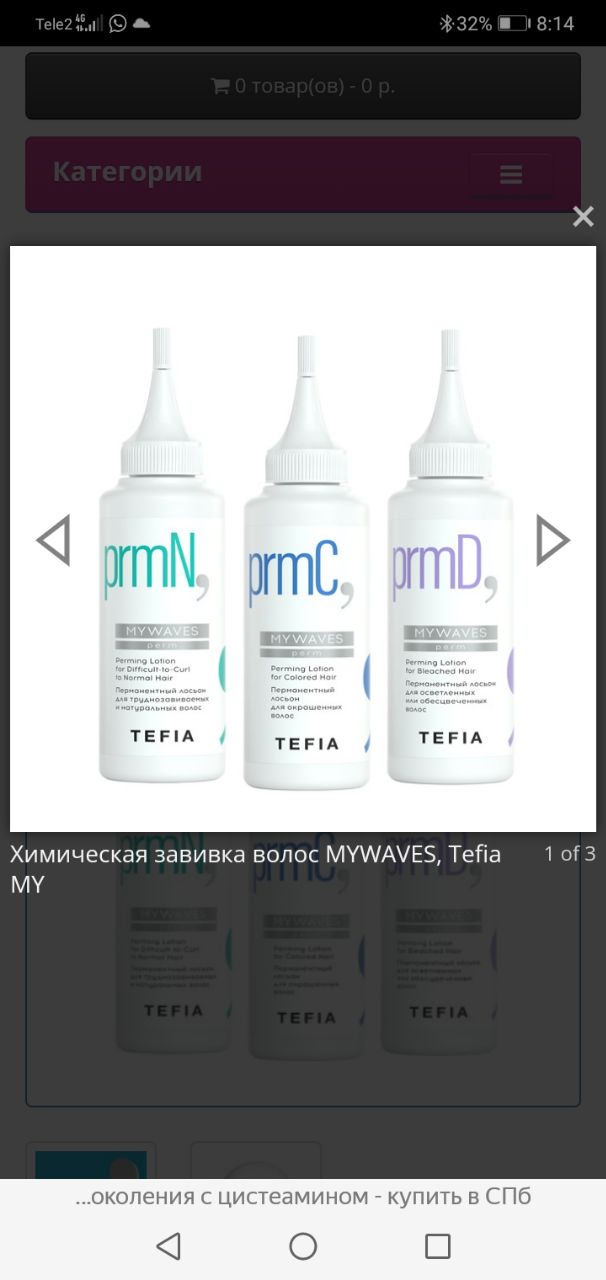Go to the next product image
606x1280 pixels.
click(x=552, y=541)
